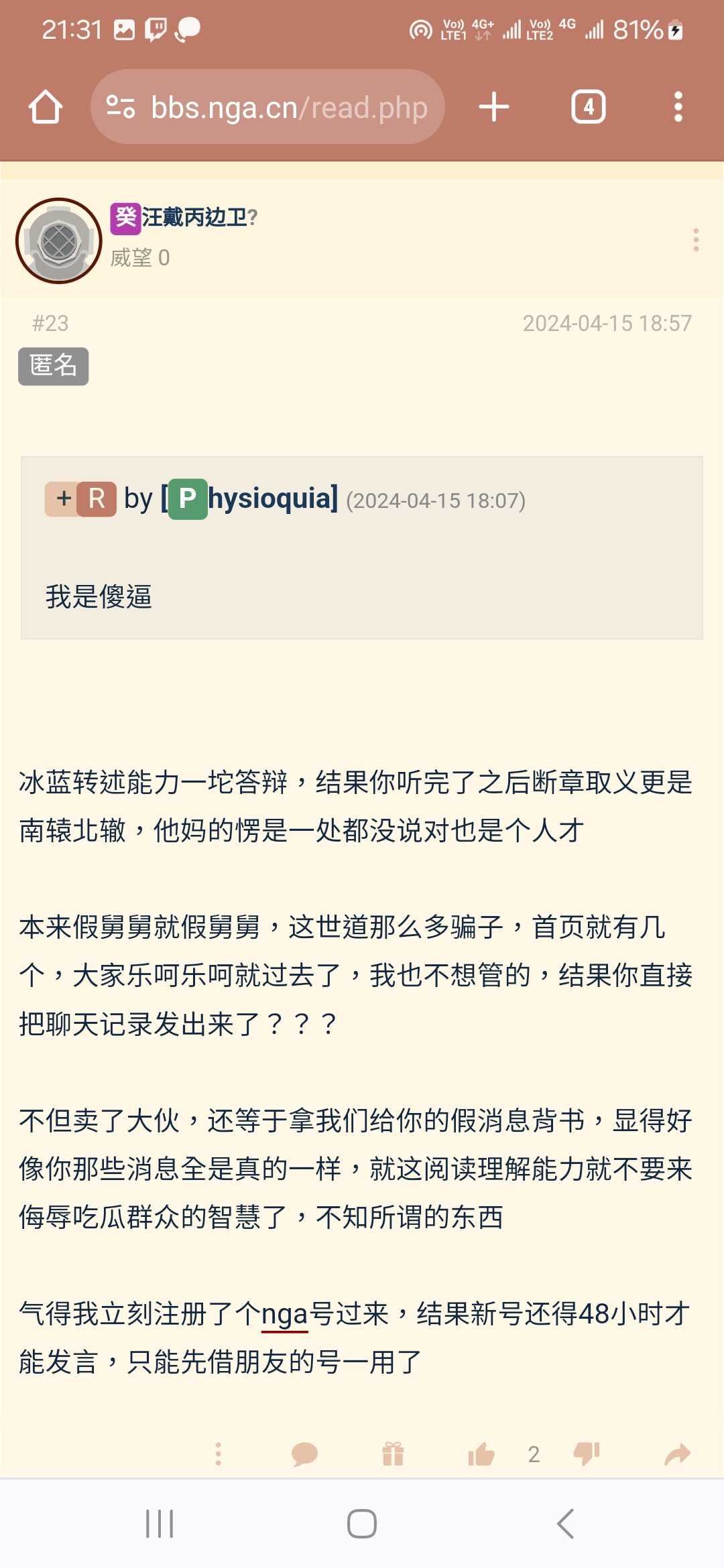Image resolution: width=724 pixels, height=1568 pixels.
Task: Open the browser overflow menu
Action: click(678, 107)
